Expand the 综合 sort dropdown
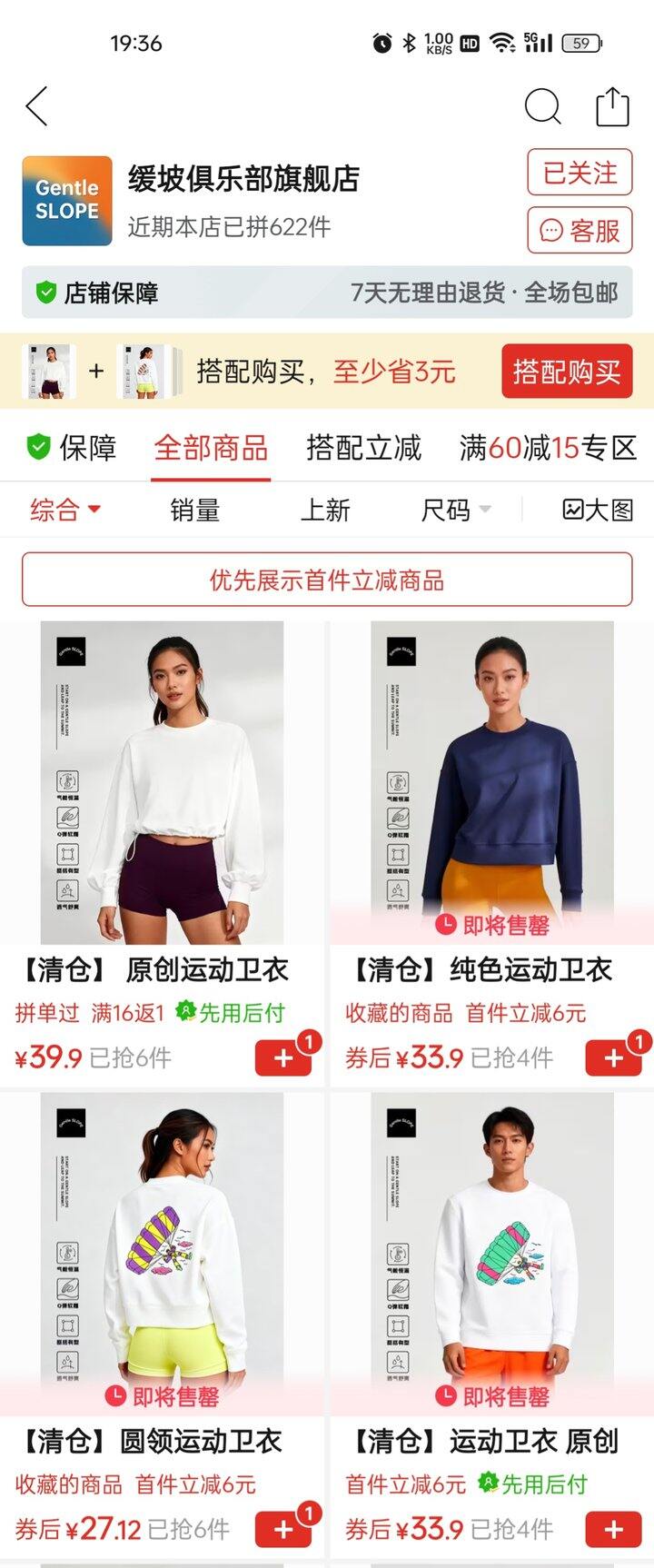This screenshot has height=1568, width=654. [x=64, y=510]
